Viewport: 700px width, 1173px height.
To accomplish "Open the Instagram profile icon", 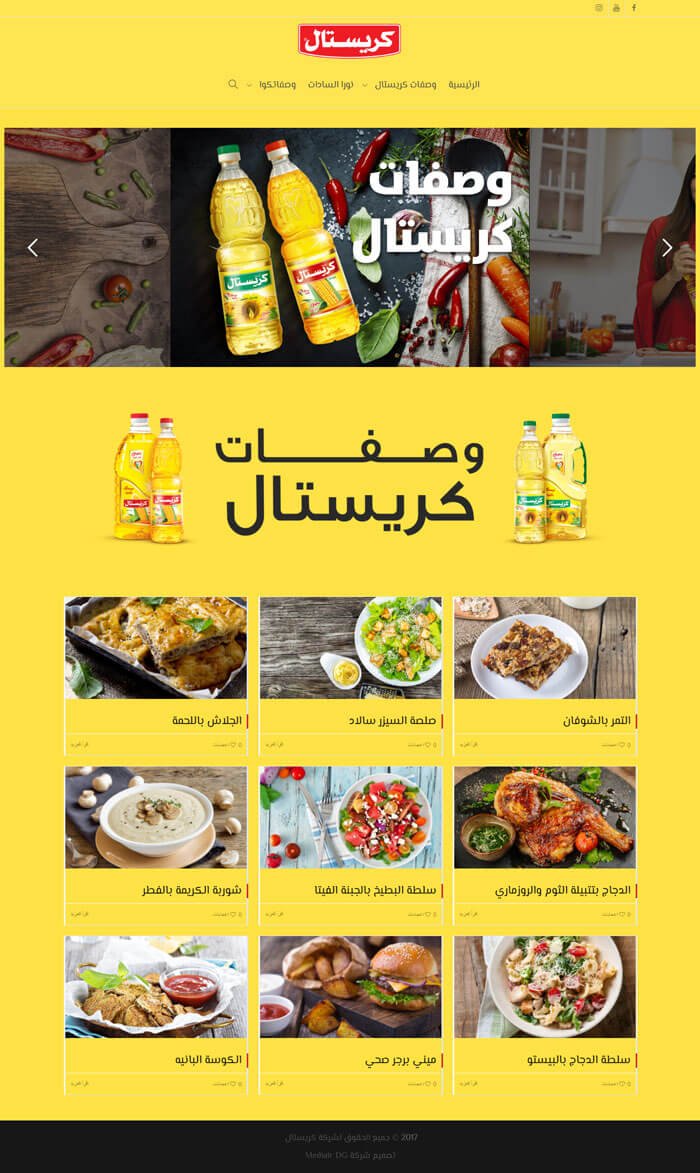I will point(599,8).
